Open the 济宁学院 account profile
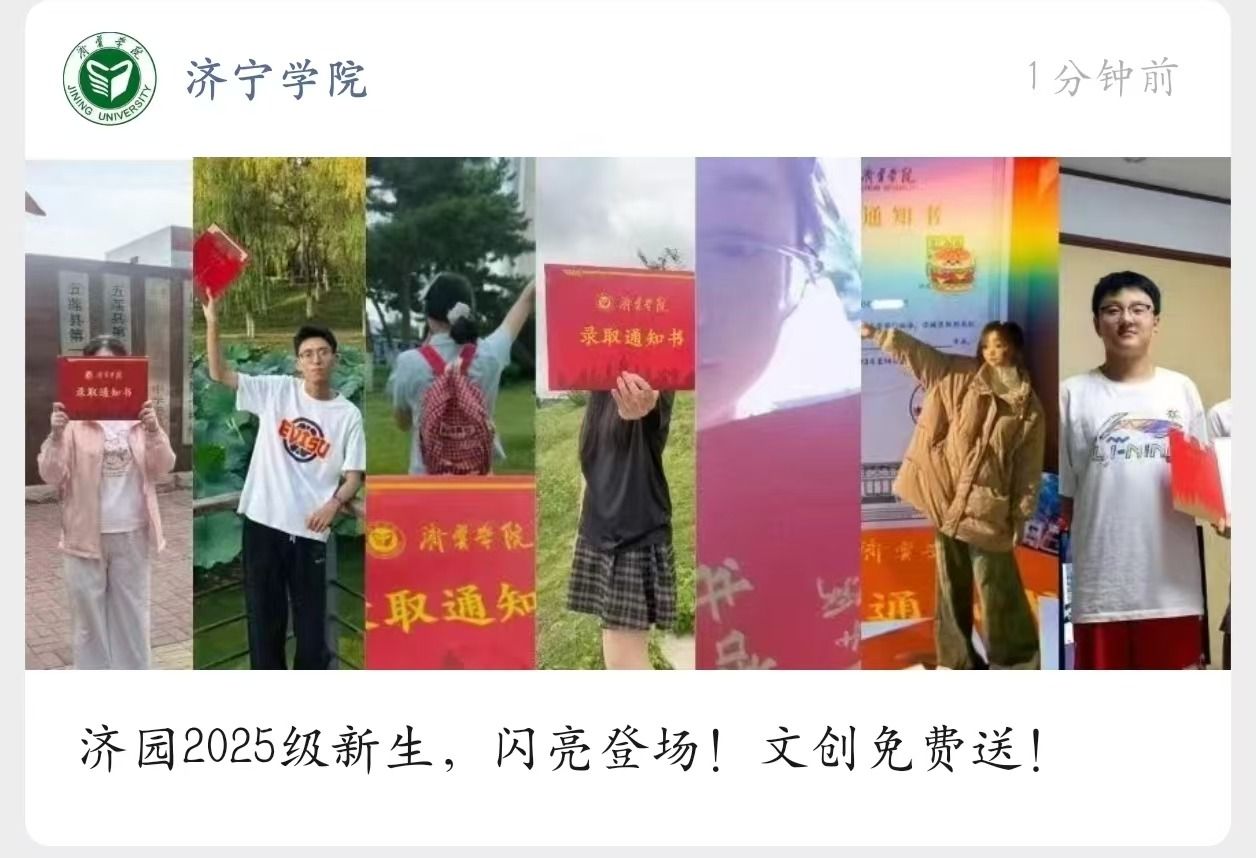Viewport: 1256px width, 858px height. [x=276, y=79]
